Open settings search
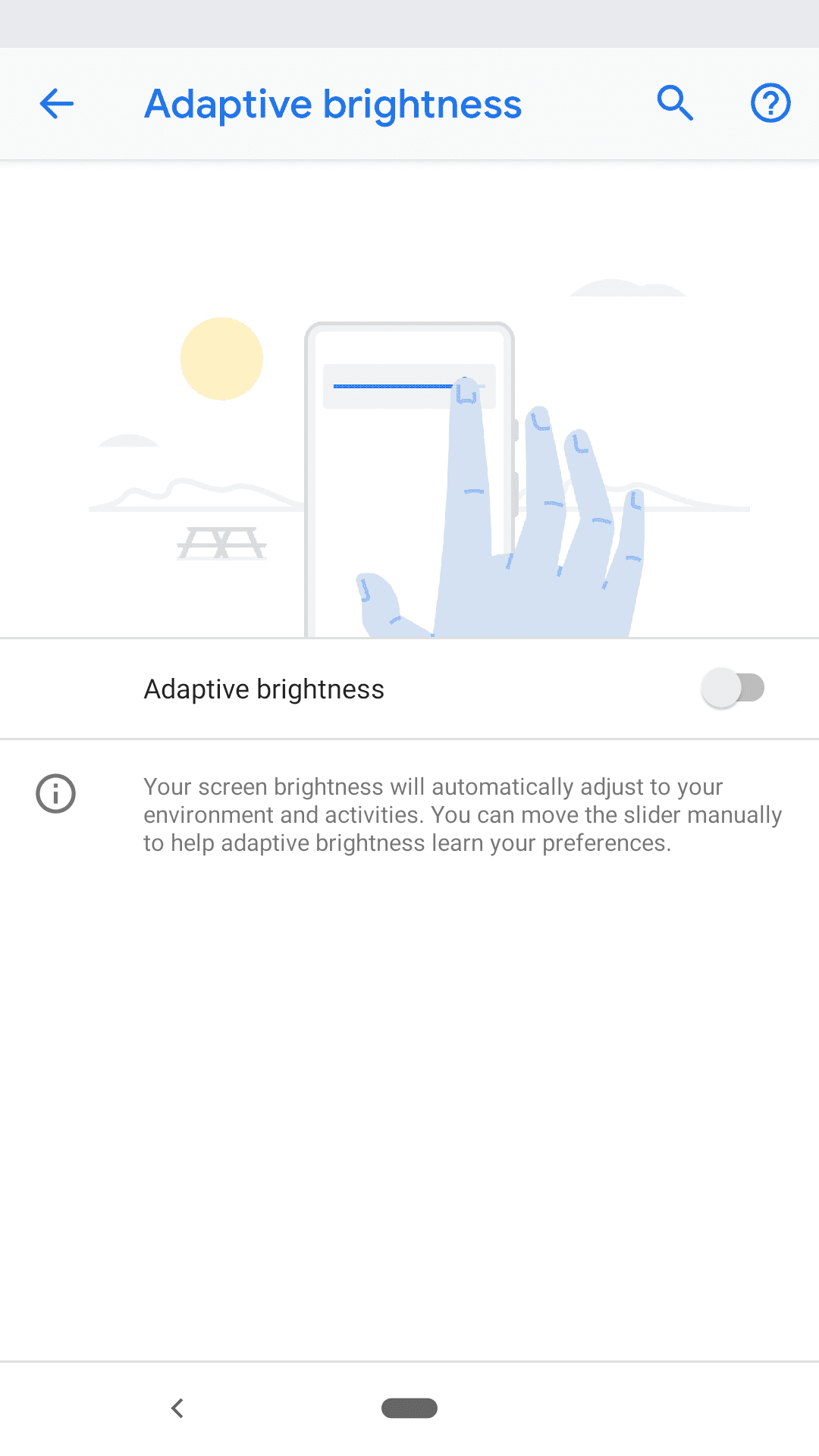 675,103
